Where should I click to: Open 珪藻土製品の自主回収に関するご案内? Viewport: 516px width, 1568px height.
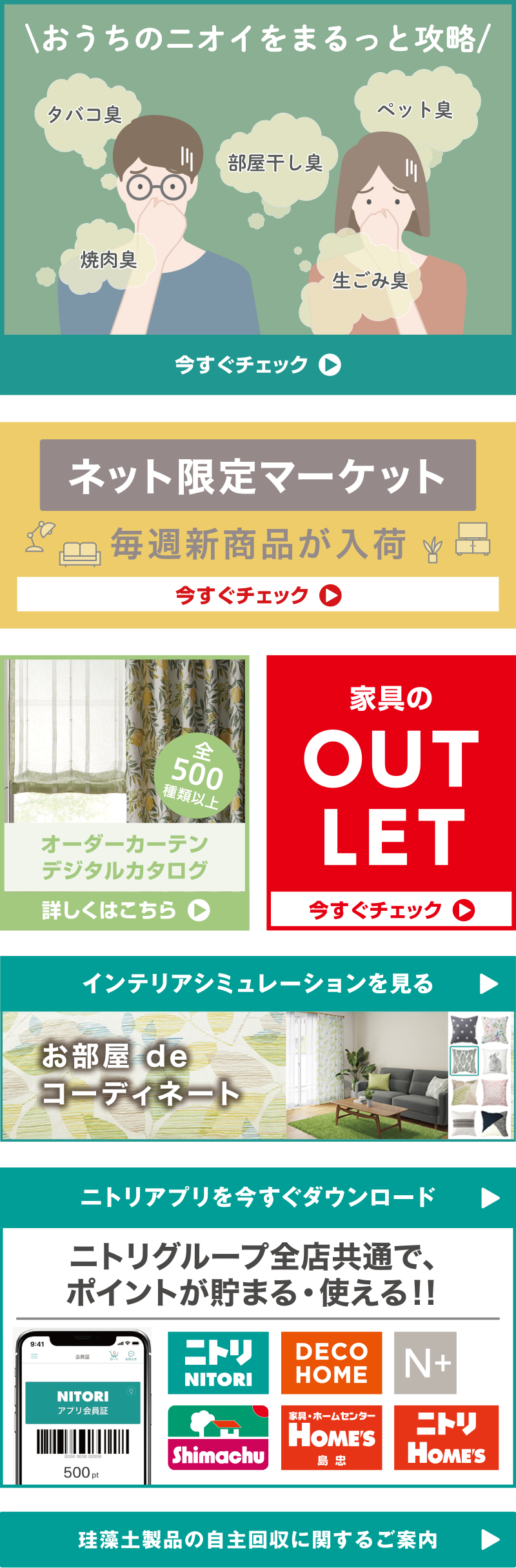click(258, 1540)
